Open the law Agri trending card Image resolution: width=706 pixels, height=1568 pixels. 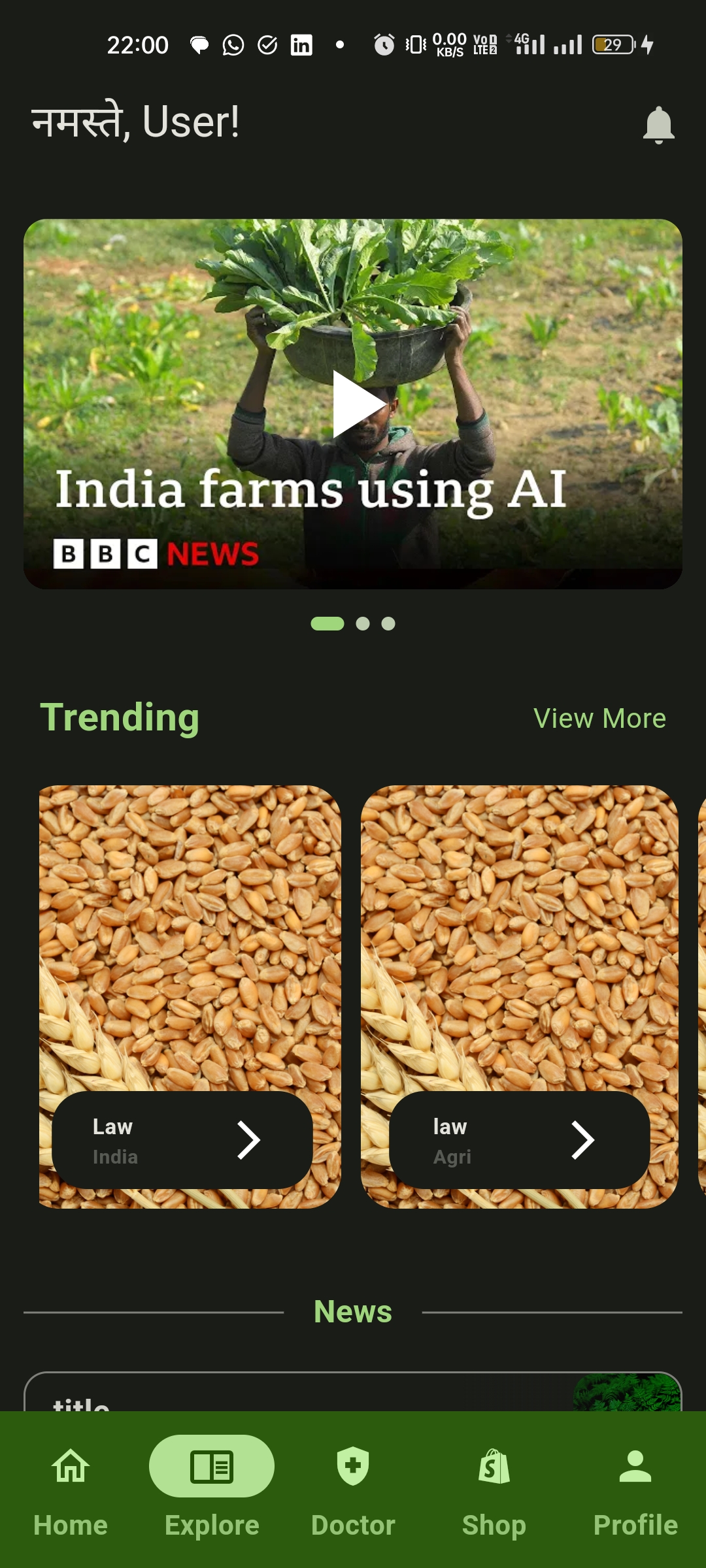[x=519, y=1139]
